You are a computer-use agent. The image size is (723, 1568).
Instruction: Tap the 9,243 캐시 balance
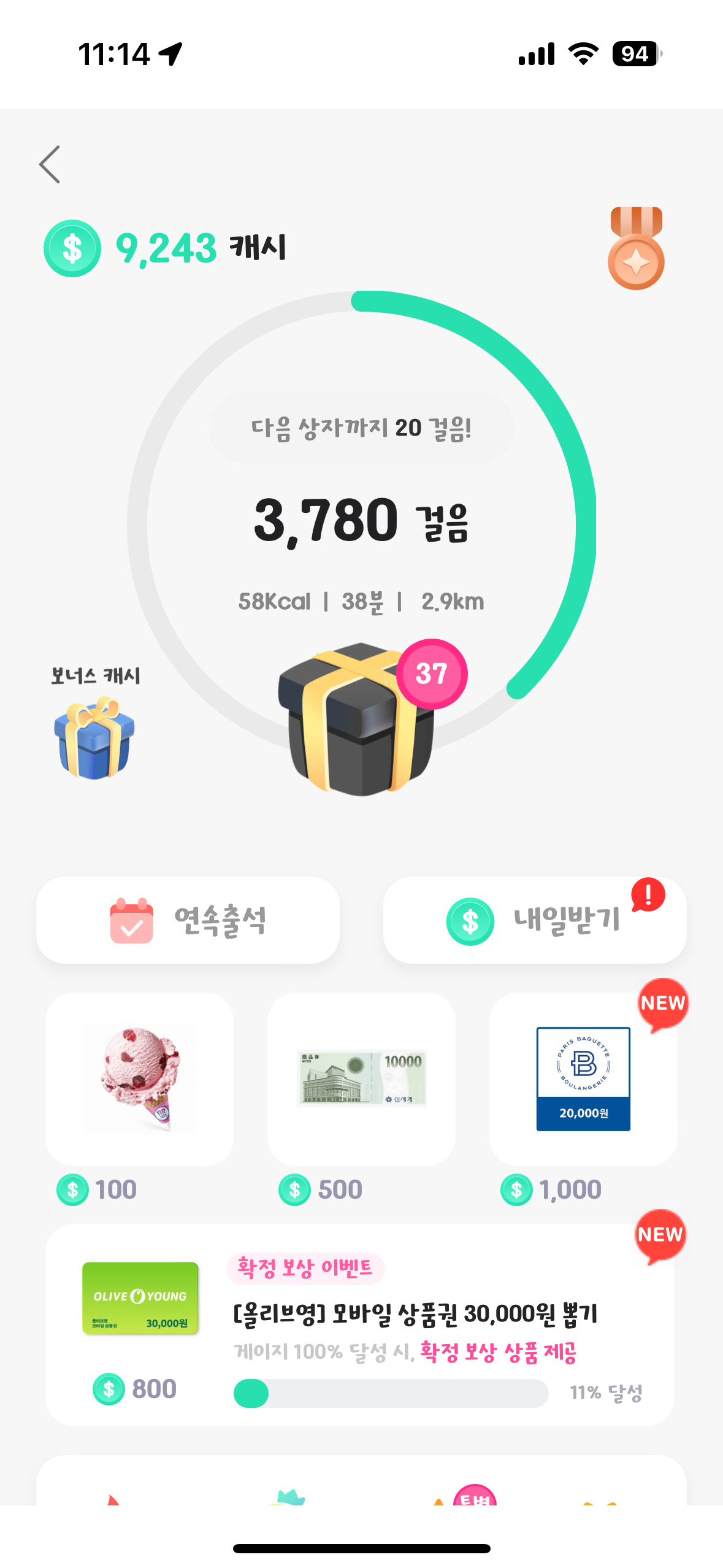click(x=166, y=248)
